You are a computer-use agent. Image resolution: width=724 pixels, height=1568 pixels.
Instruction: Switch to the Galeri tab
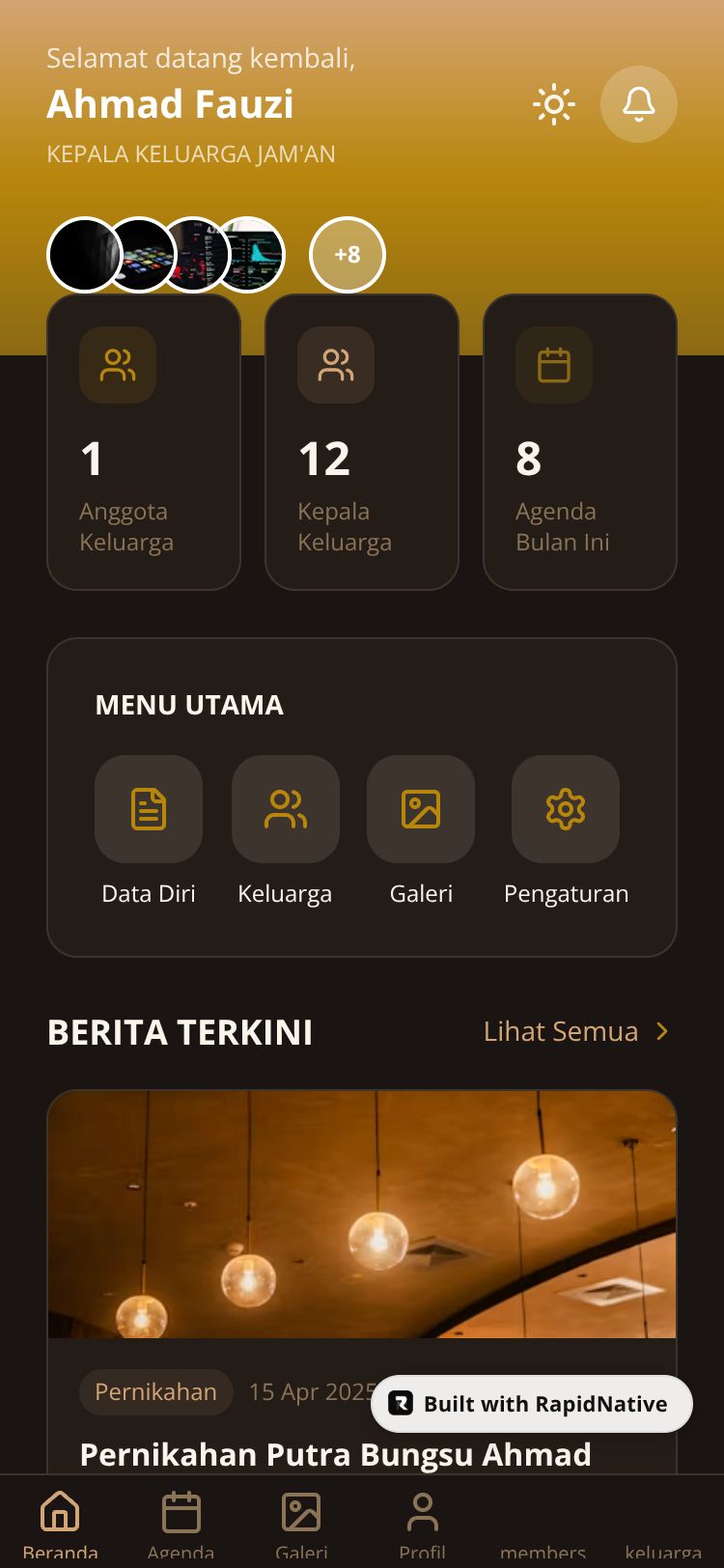[301, 1524]
